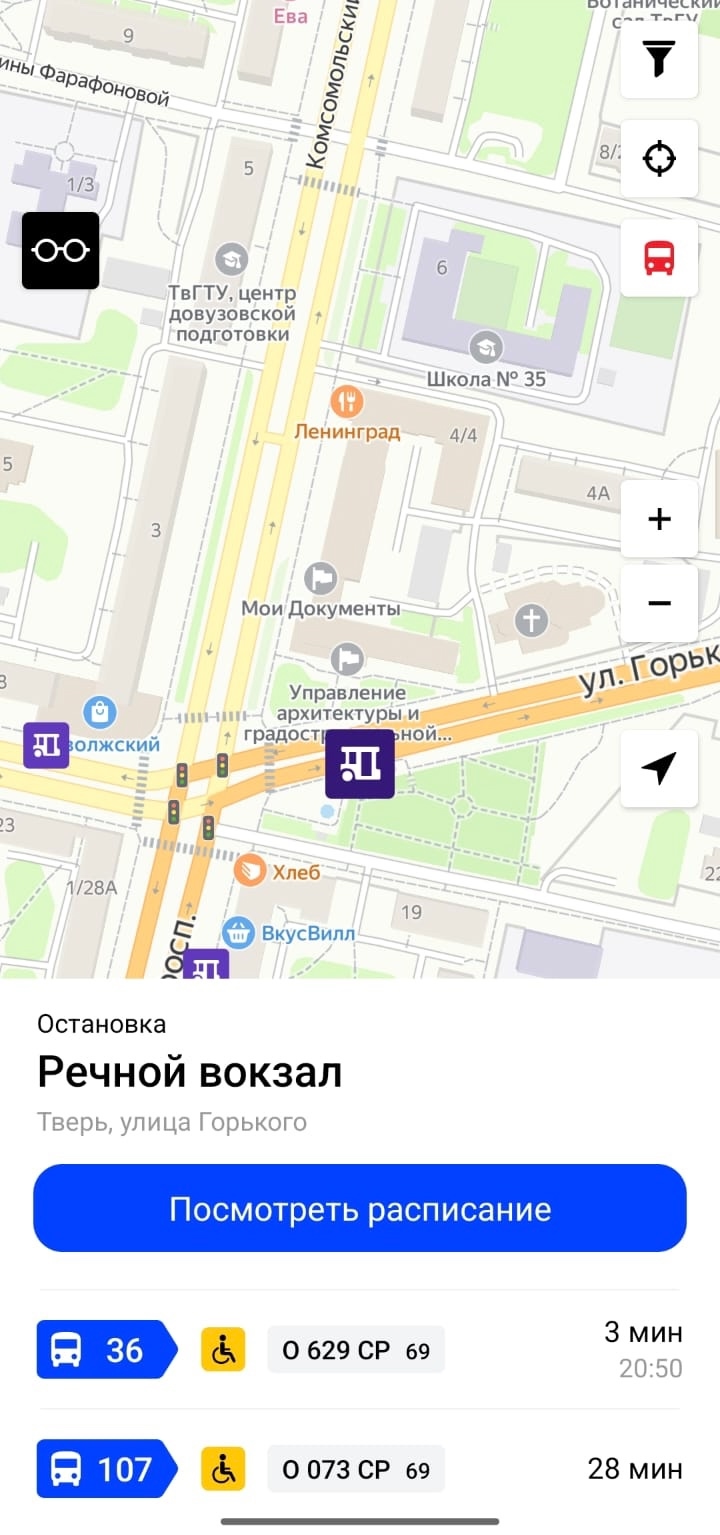Zoom in on the map

tap(659, 519)
